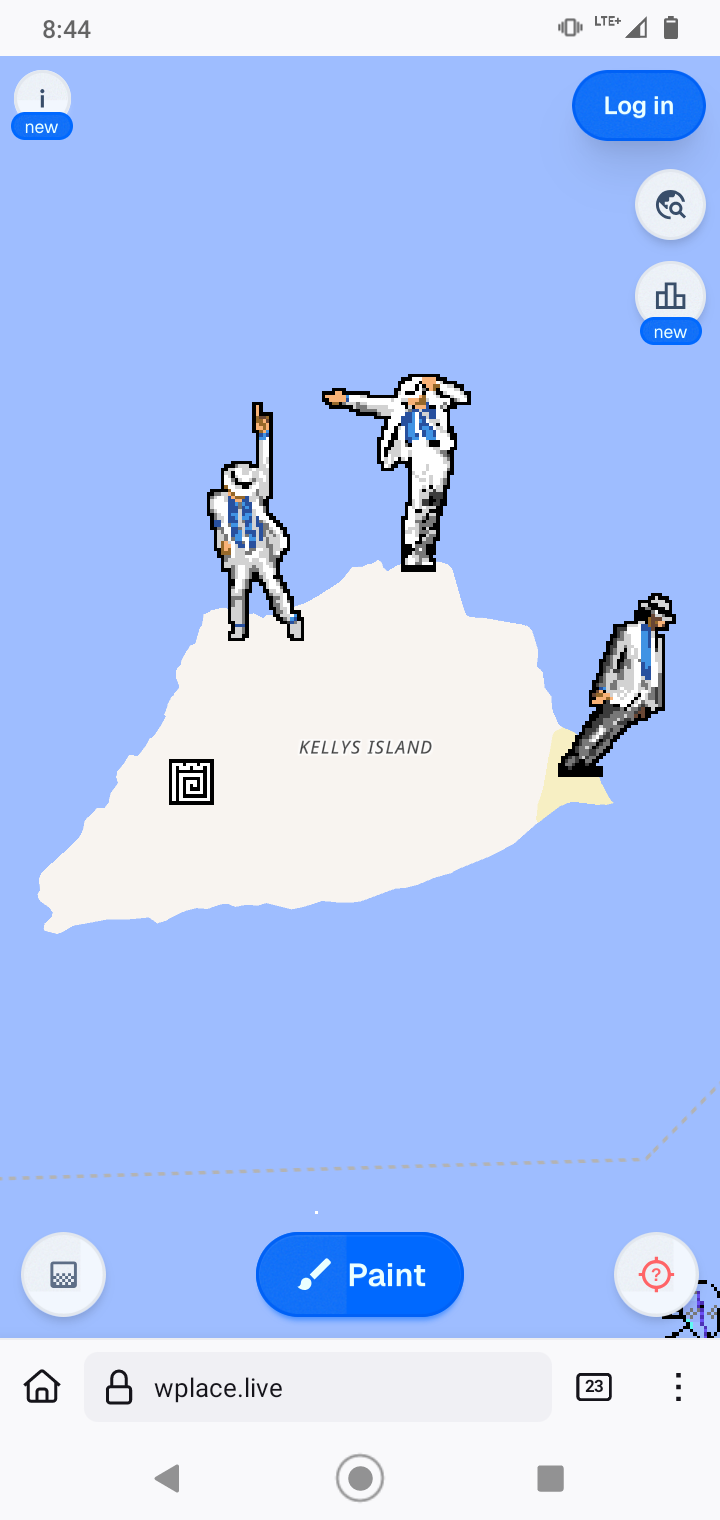This screenshot has height=1520, width=720.
Task: Open the tab switcher showing 23
Action: (594, 1387)
